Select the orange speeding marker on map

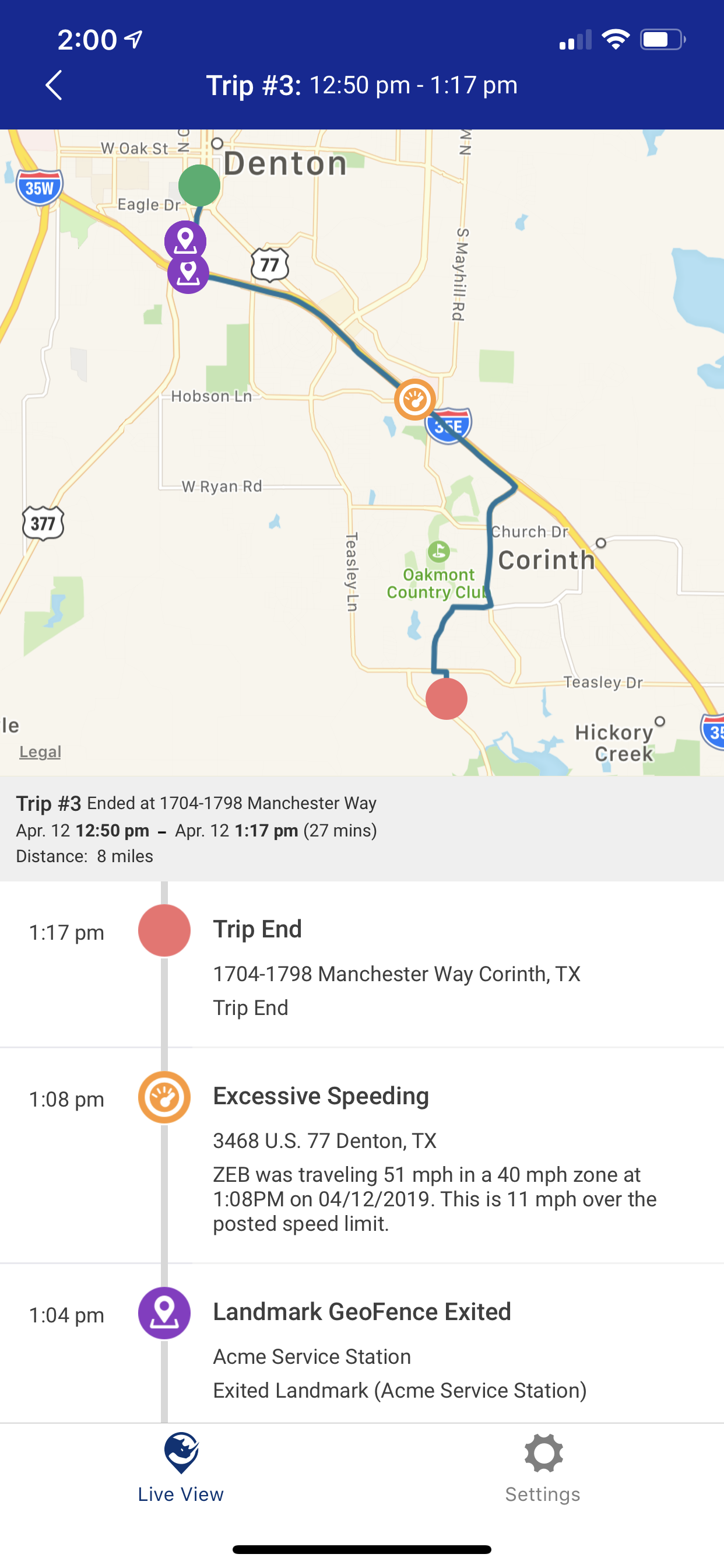pyautogui.click(x=415, y=400)
